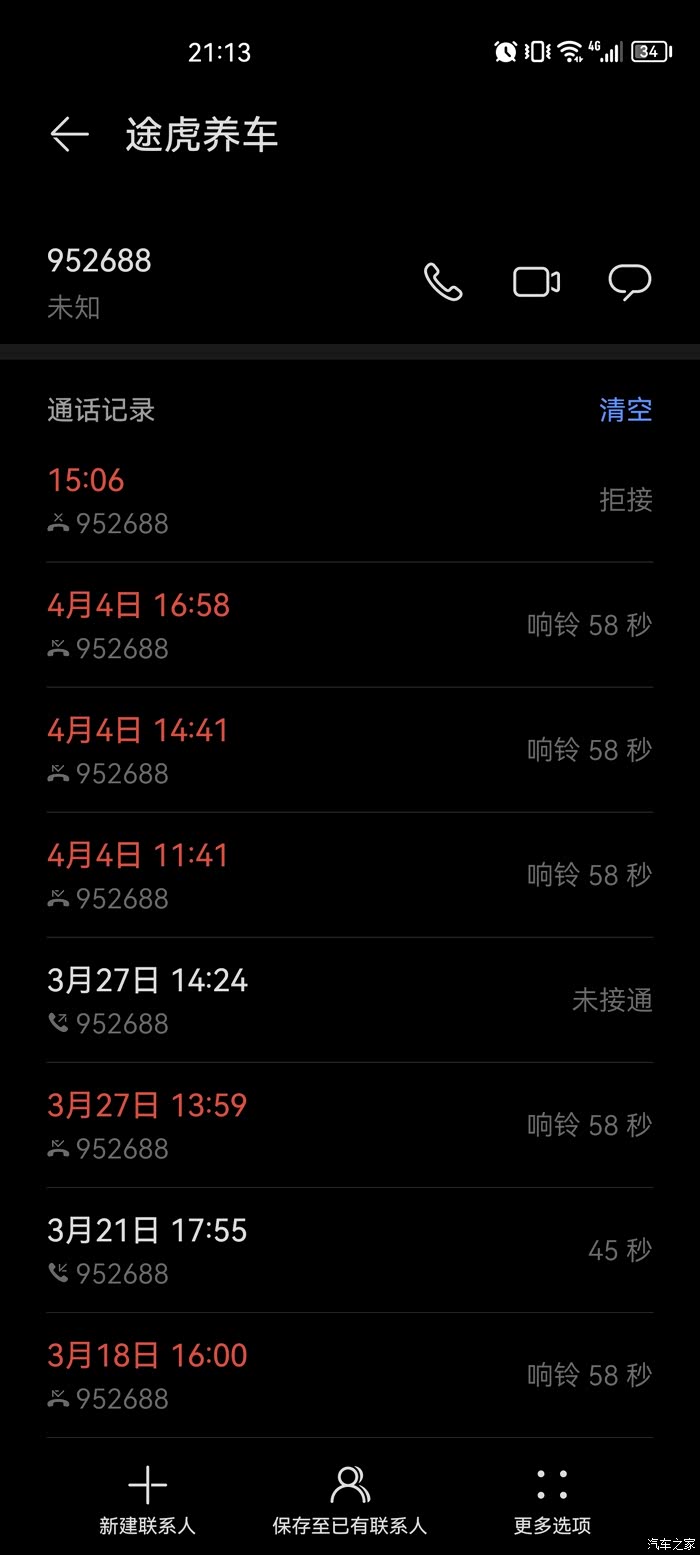700x1555 pixels.
Task: Go back from 途虎养车 contact page
Action: (69, 134)
